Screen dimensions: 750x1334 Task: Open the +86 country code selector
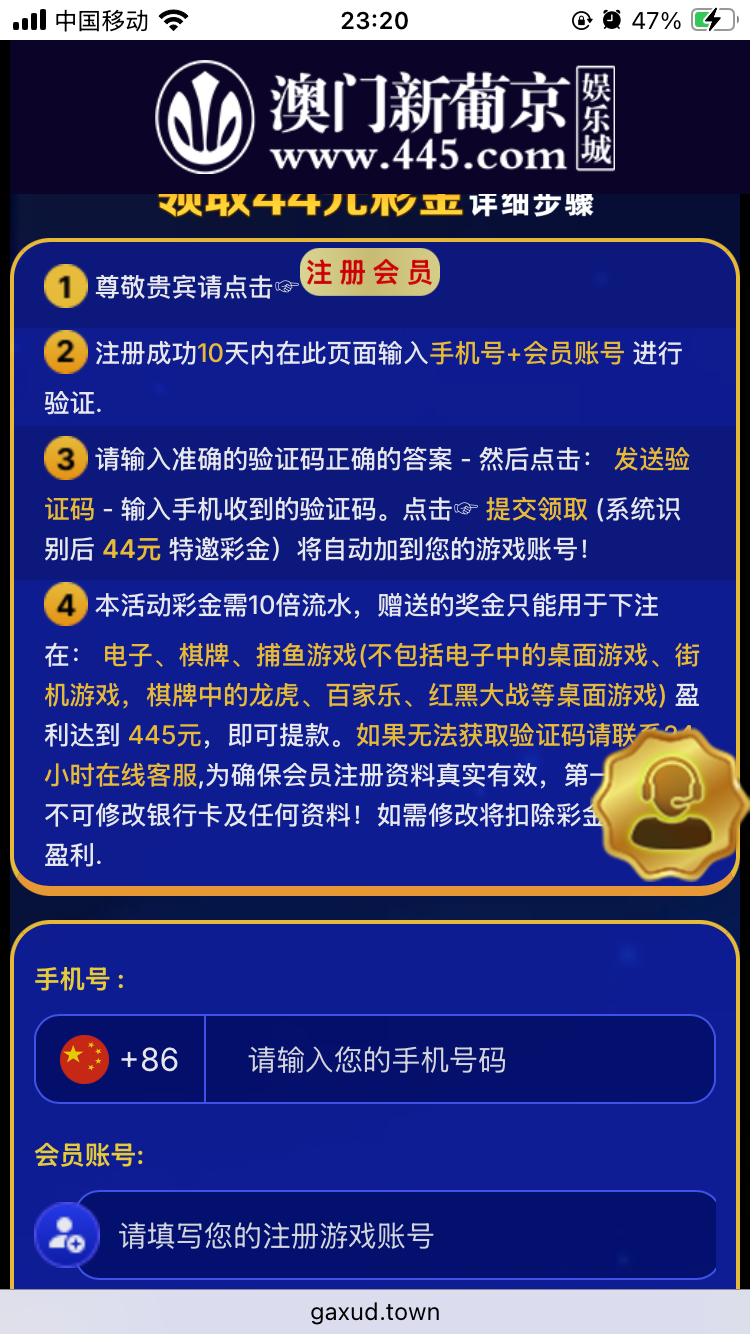(x=119, y=1058)
